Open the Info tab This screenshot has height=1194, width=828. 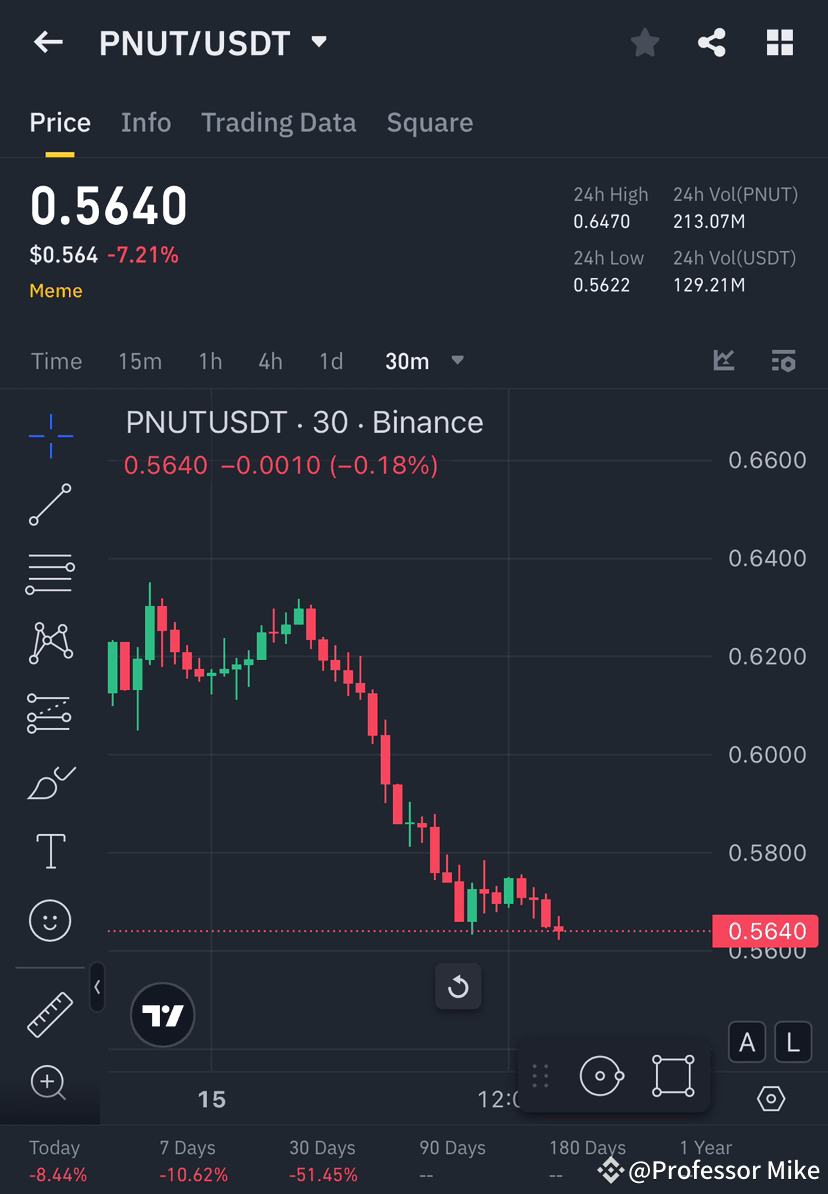tap(146, 122)
